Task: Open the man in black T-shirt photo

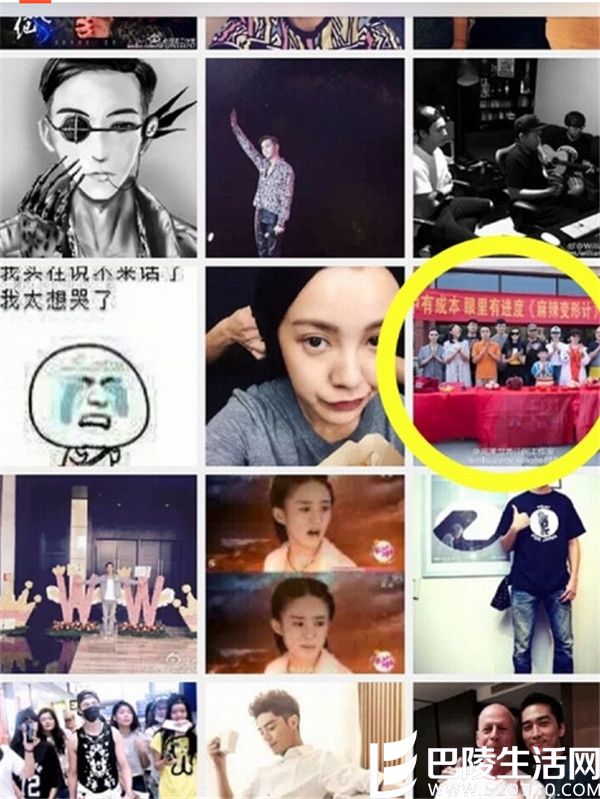Action: (506, 573)
